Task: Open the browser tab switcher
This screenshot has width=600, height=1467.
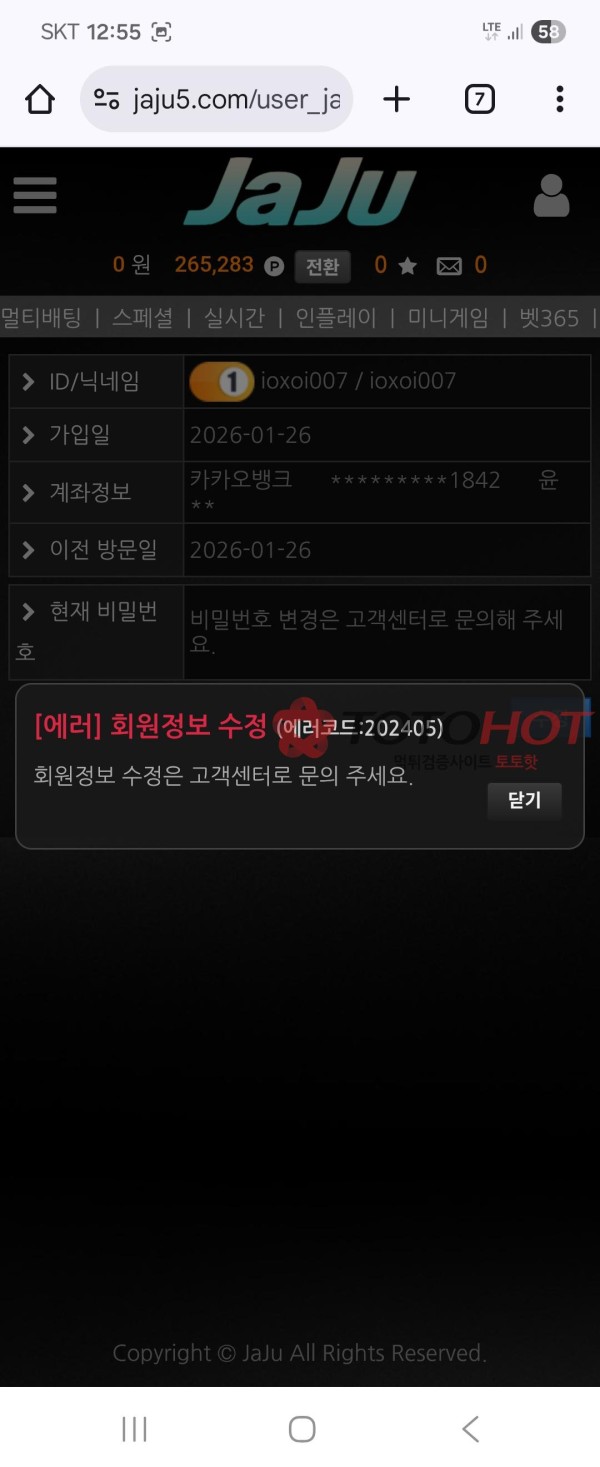Action: click(479, 99)
